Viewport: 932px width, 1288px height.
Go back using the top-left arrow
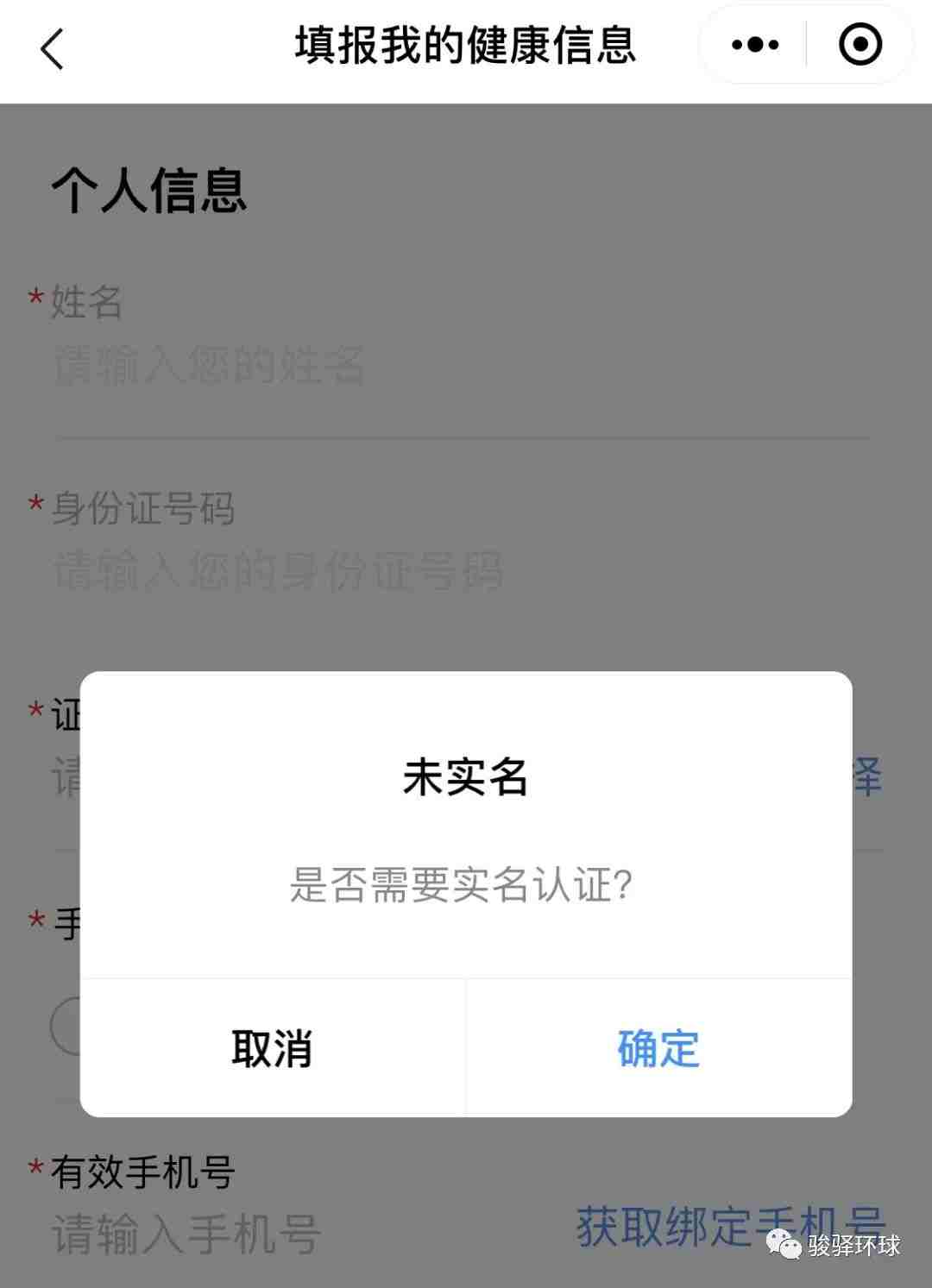point(52,48)
